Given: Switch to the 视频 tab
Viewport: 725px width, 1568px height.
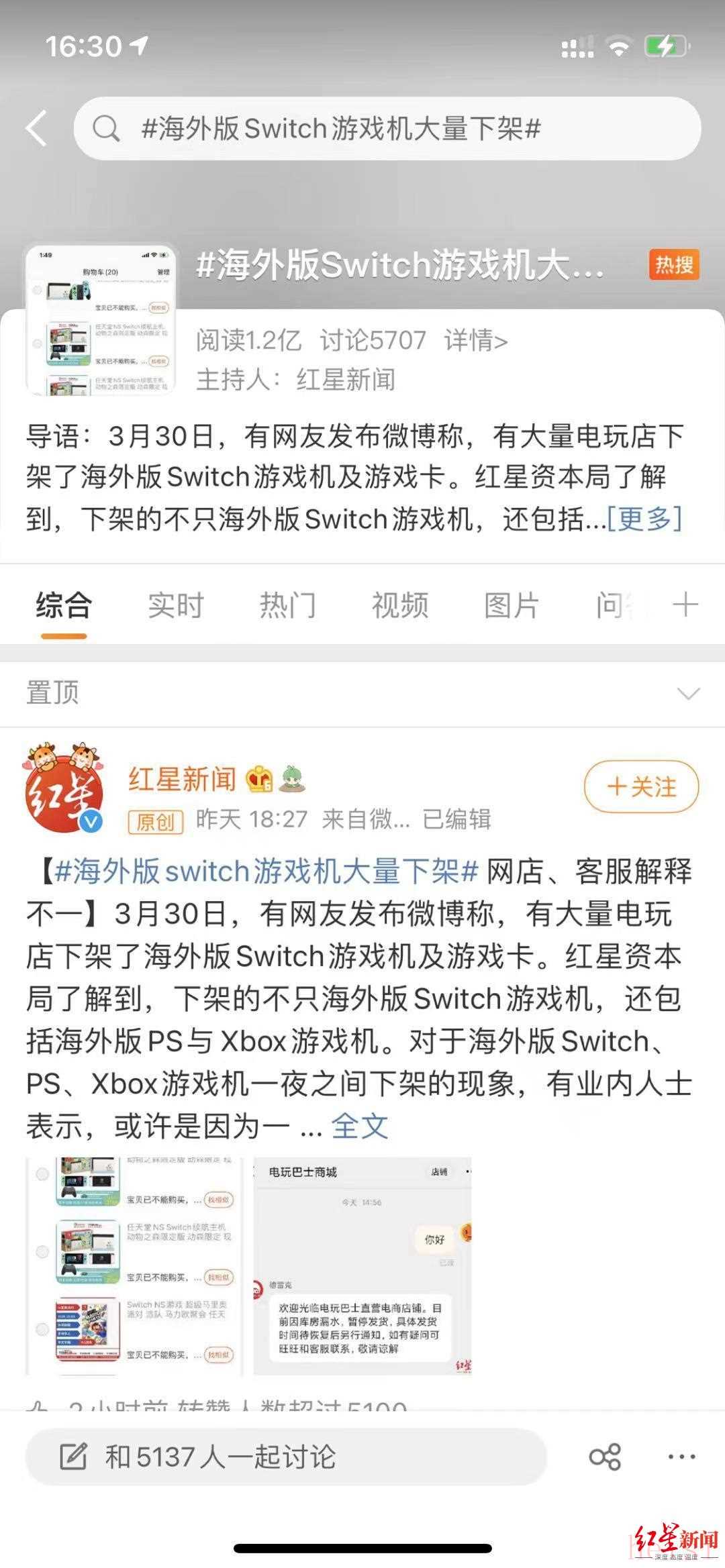Looking at the screenshot, I should [x=400, y=605].
